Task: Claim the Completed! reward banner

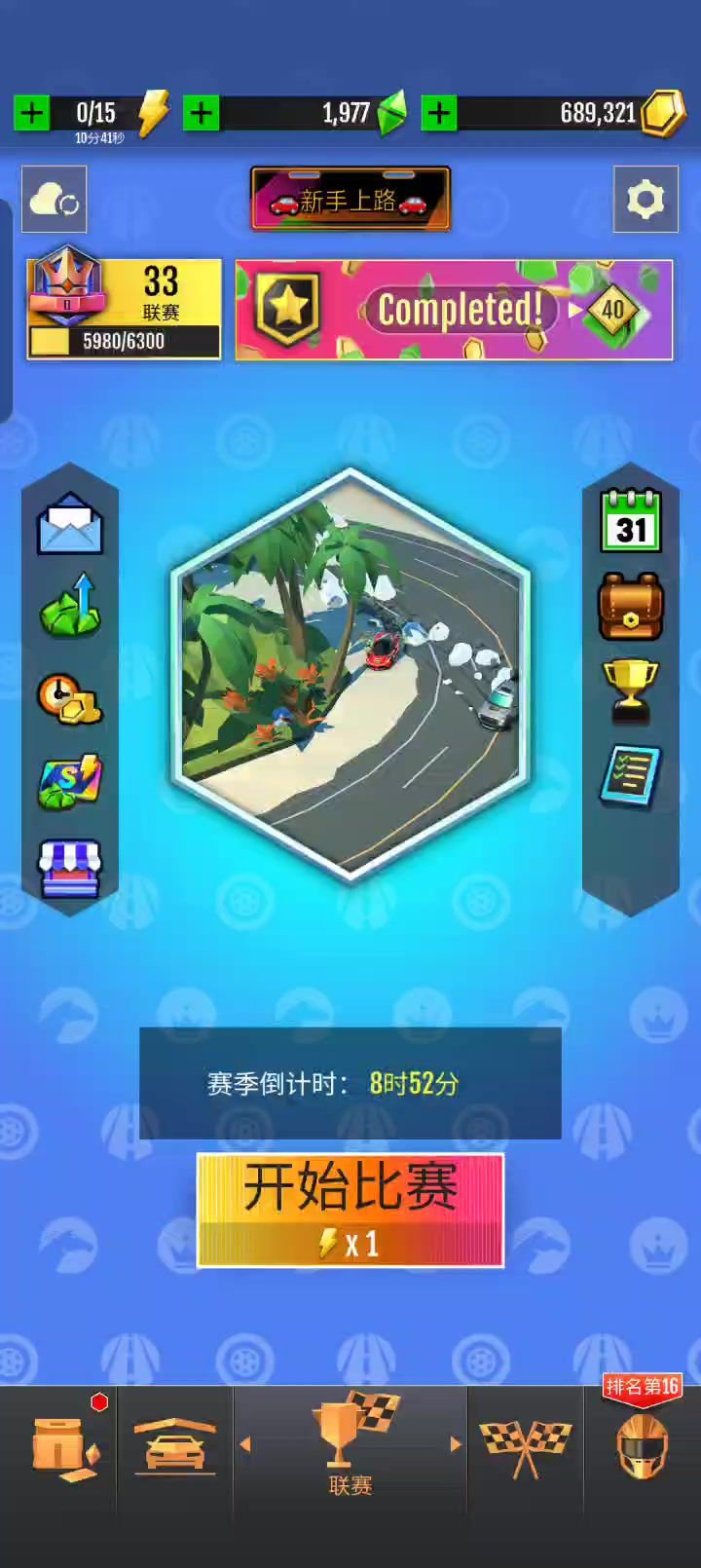Action: click(454, 310)
